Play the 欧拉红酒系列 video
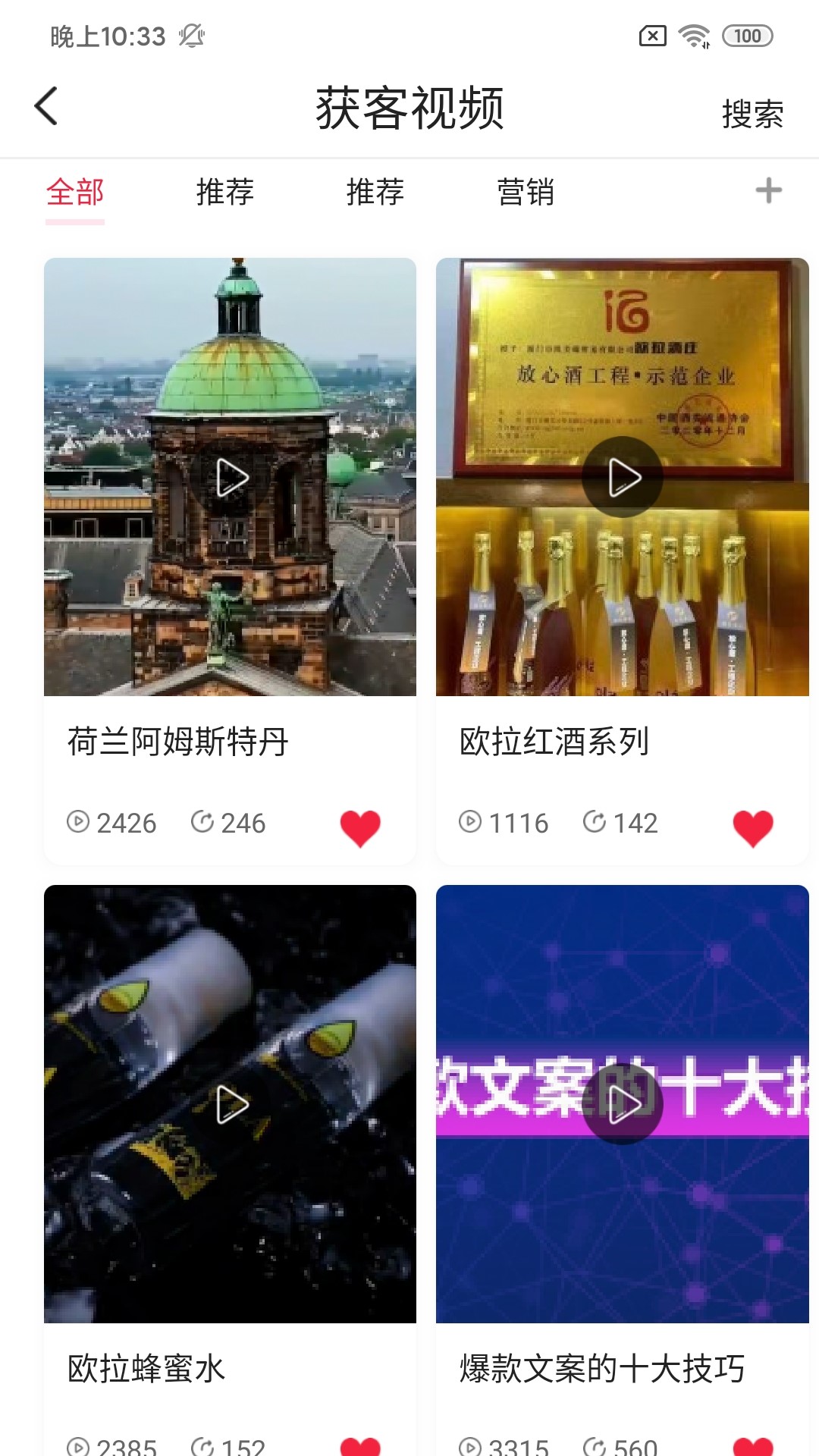Screen dimensions: 819x1456 tap(623, 478)
